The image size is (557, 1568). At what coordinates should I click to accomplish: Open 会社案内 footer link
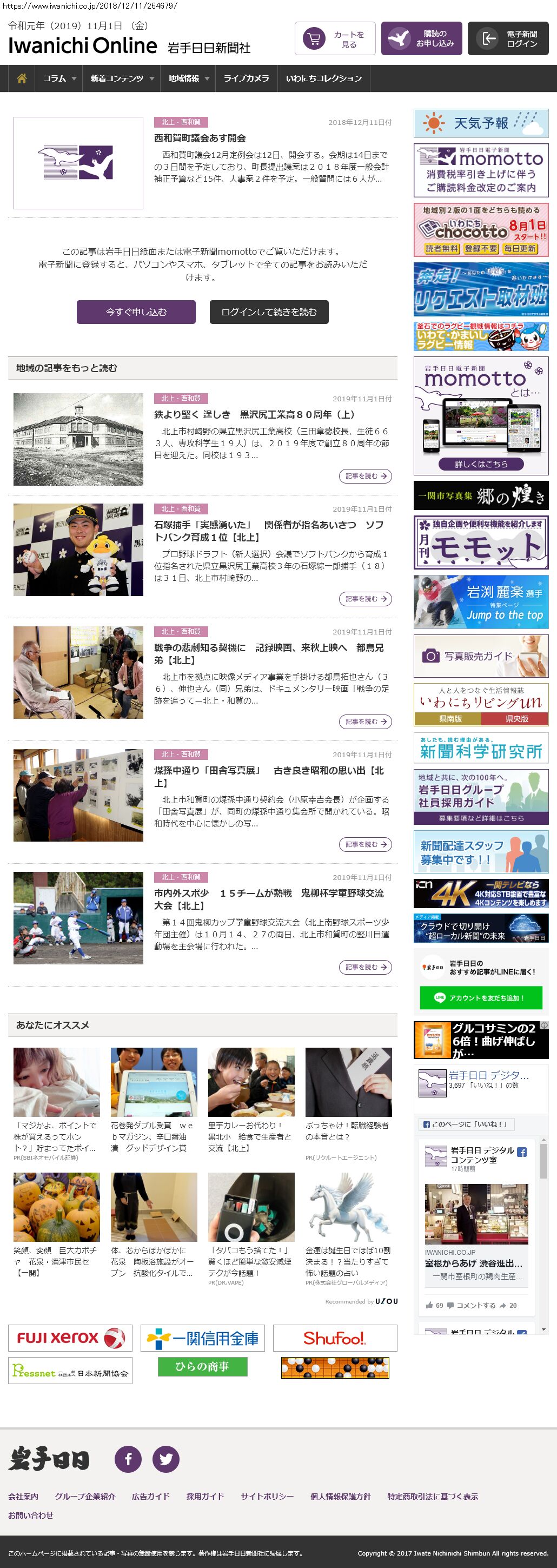[23, 1496]
